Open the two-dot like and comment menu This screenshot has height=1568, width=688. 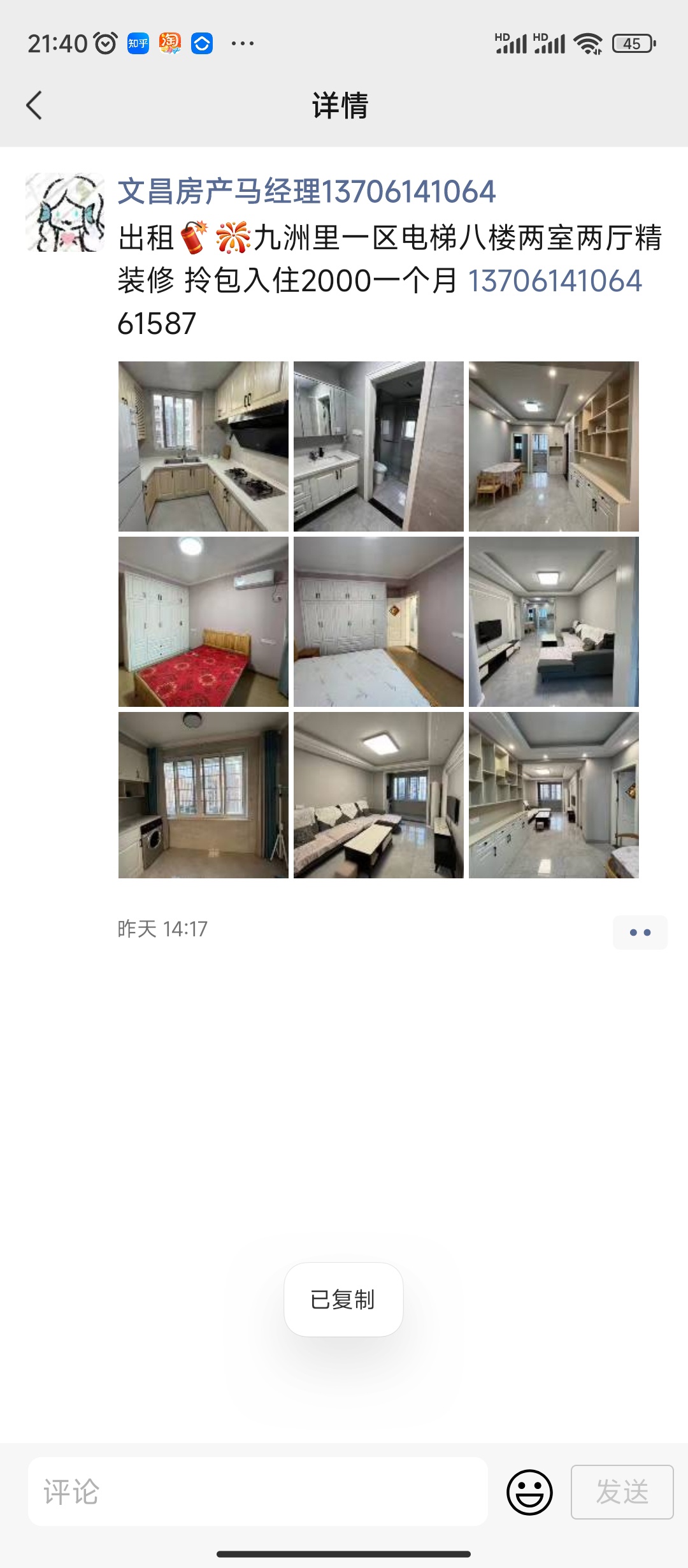coord(640,933)
